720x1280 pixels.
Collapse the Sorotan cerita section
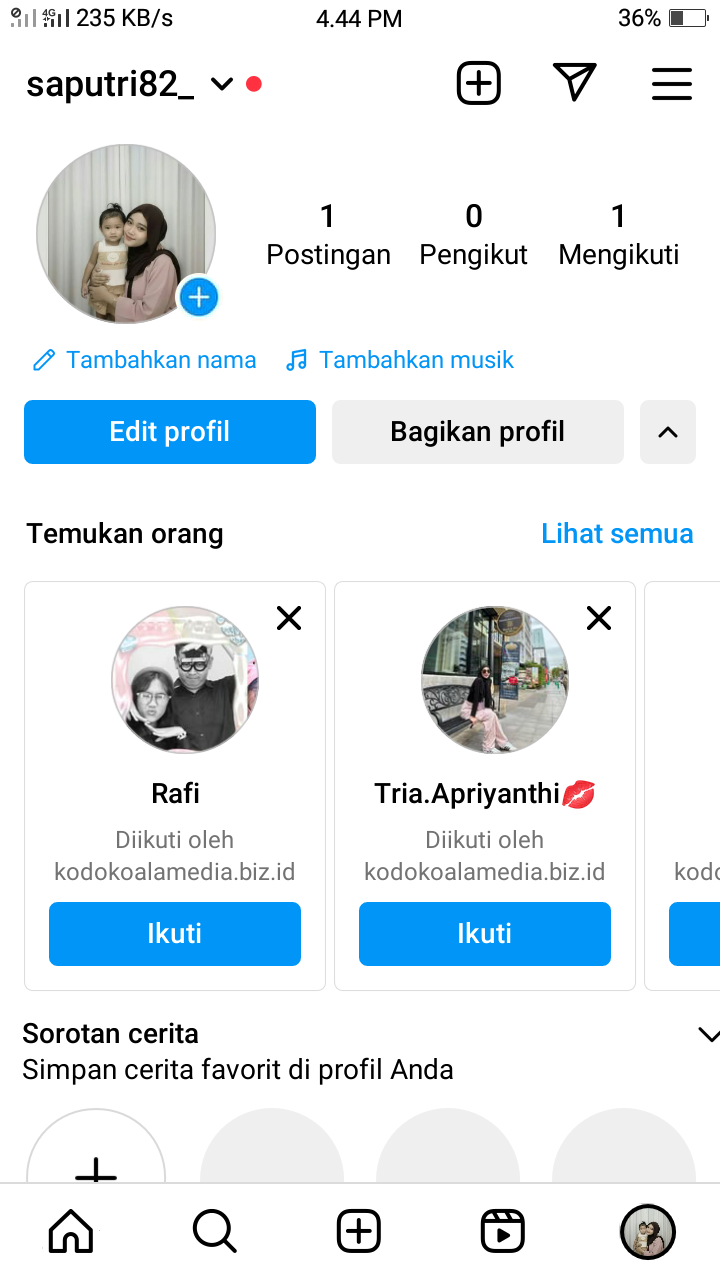(x=708, y=1035)
